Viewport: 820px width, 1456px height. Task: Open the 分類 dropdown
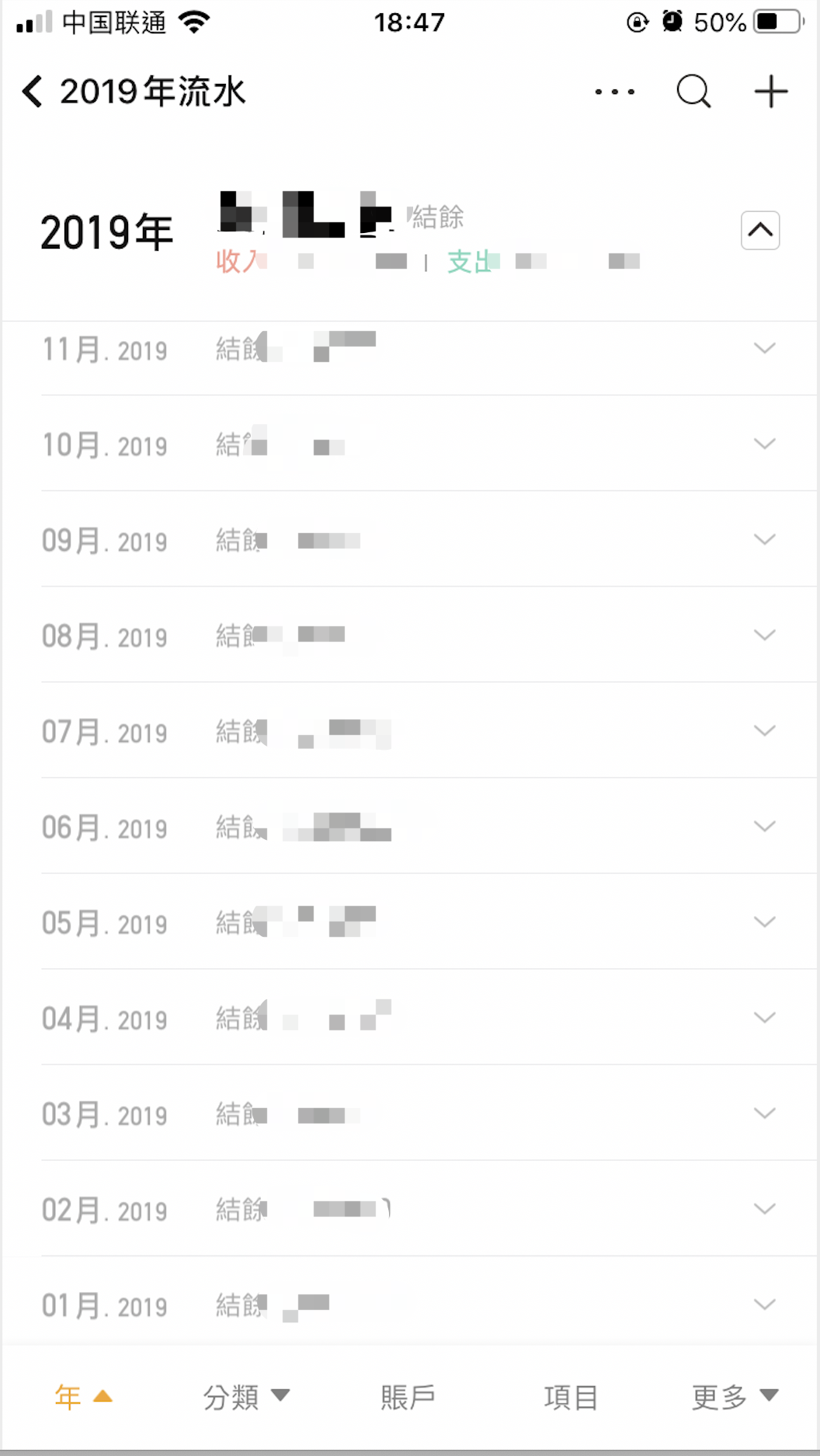coord(245,1397)
